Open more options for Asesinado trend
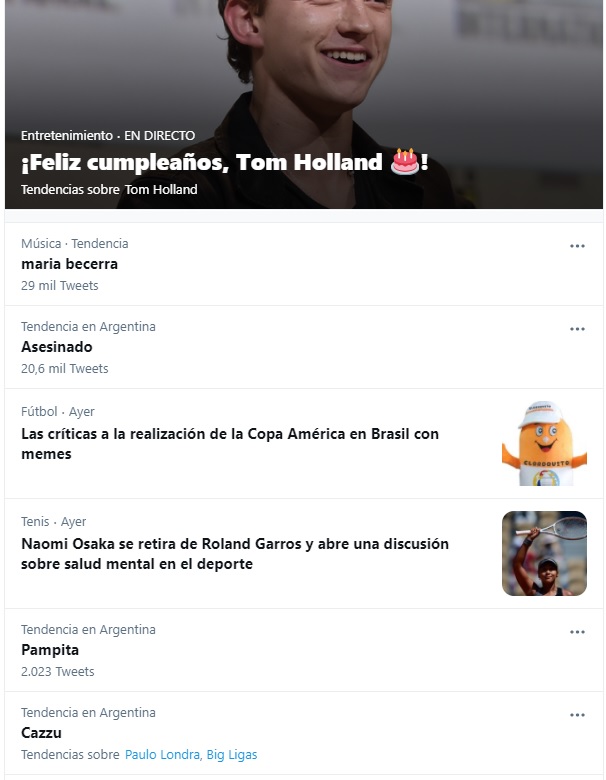Screen dimensions: 606x780 click(577, 329)
